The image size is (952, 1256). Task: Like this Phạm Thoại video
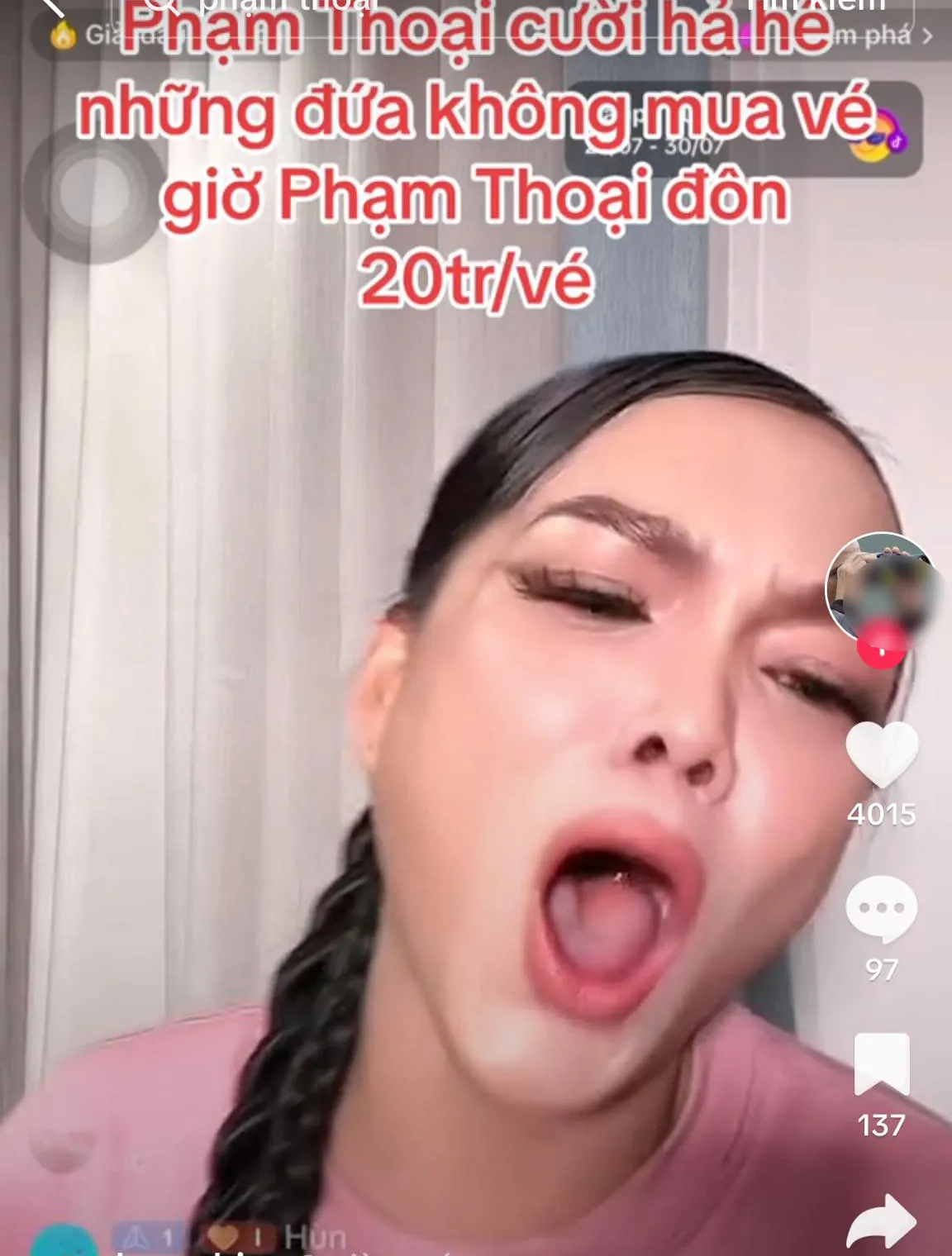point(882,753)
